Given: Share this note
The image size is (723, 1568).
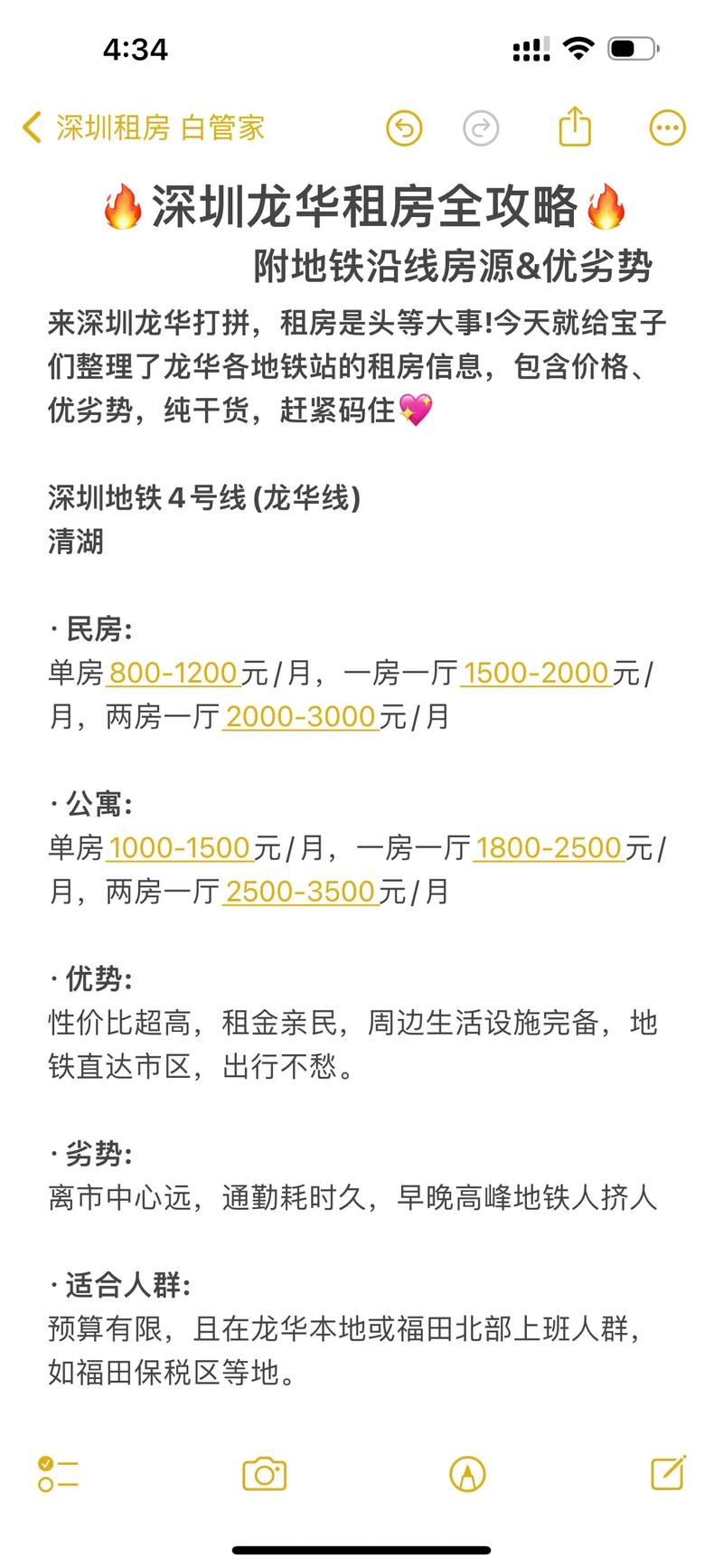Looking at the screenshot, I should [575, 127].
